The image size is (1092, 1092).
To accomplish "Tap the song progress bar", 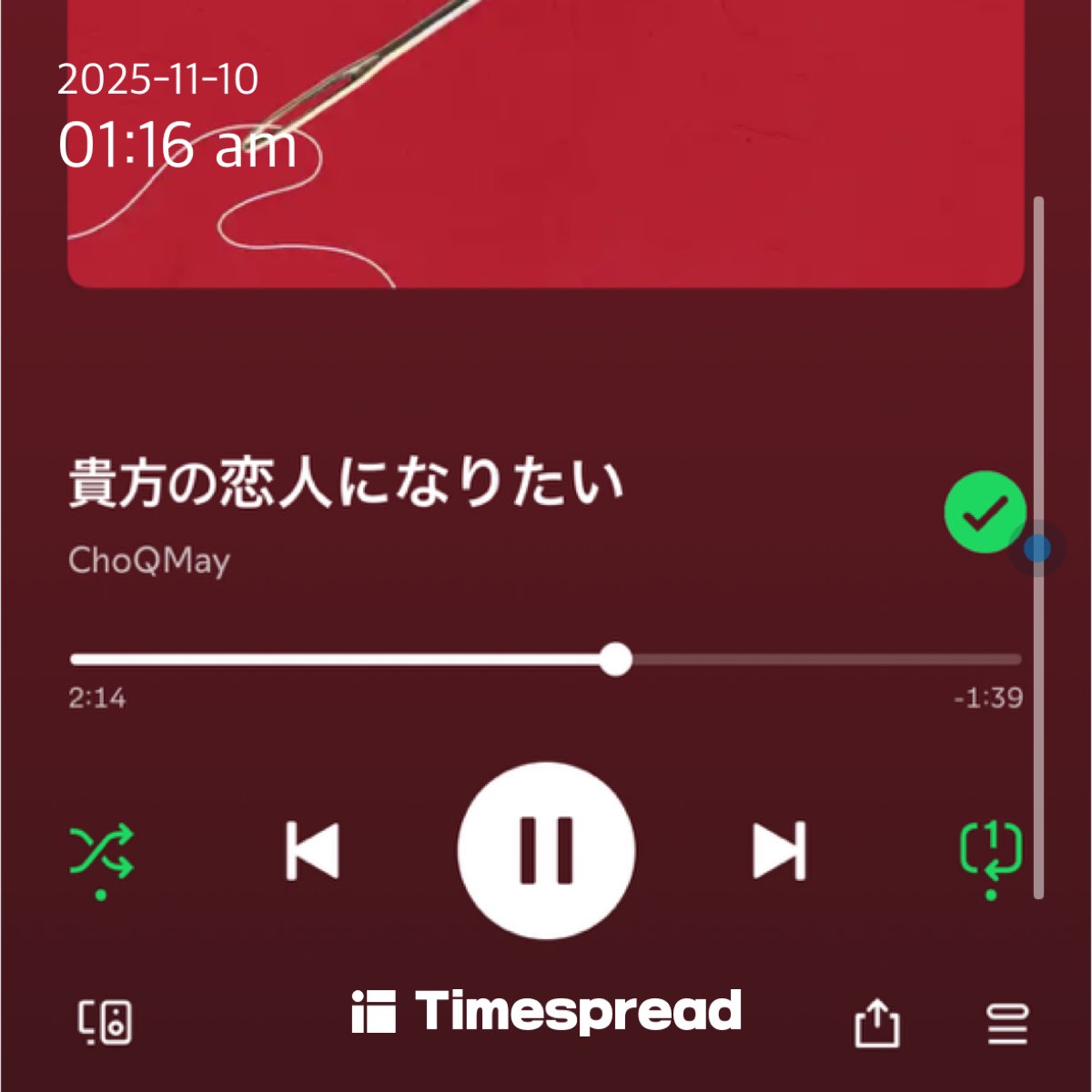I will click(x=546, y=659).
